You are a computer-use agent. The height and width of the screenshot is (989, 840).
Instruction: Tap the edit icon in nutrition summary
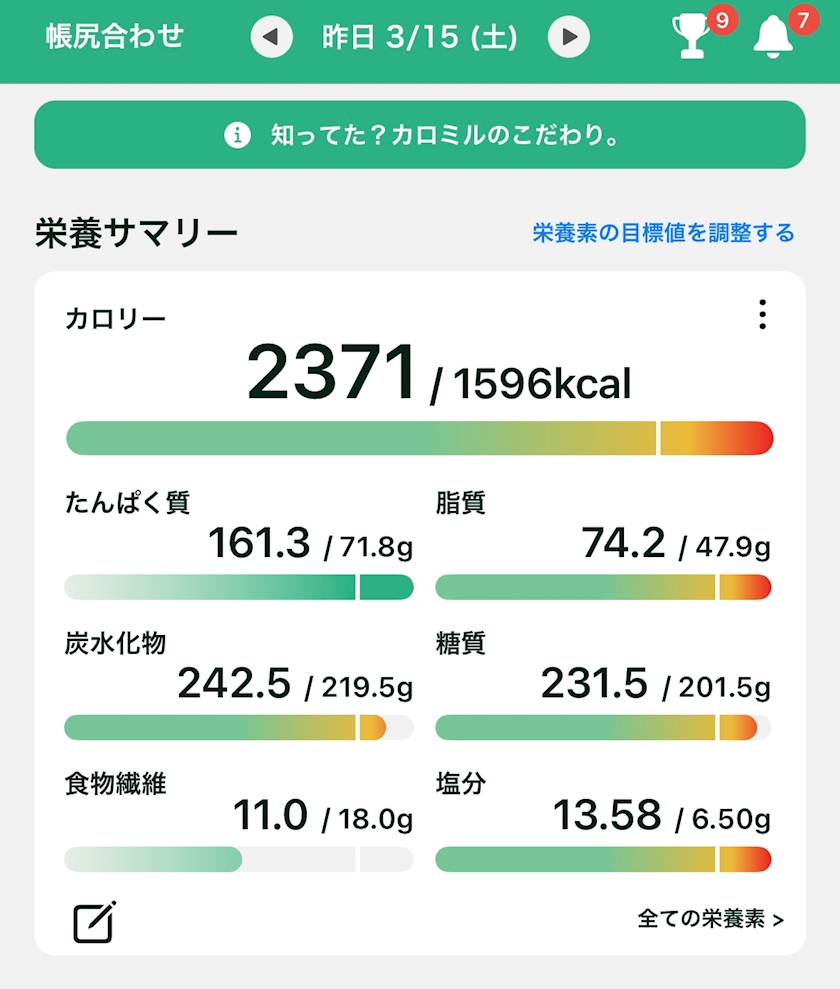click(95, 922)
